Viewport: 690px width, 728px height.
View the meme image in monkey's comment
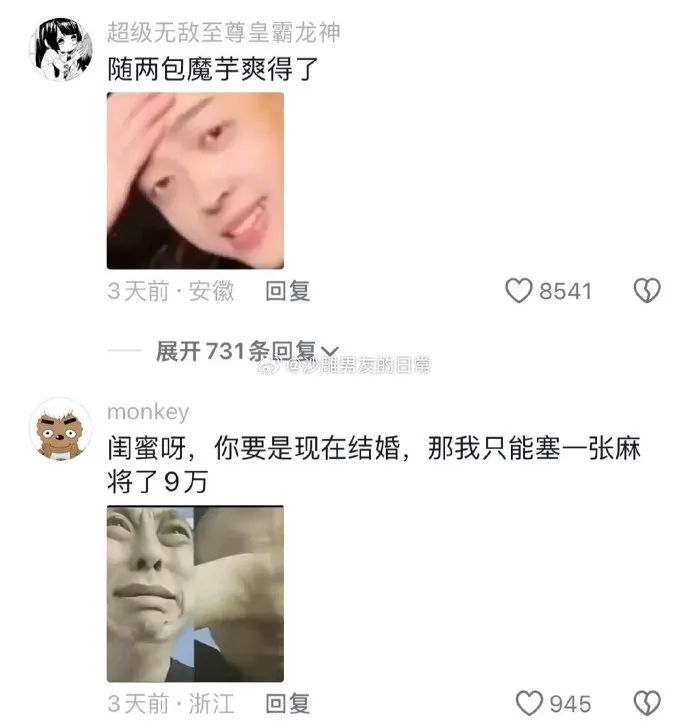point(195,593)
